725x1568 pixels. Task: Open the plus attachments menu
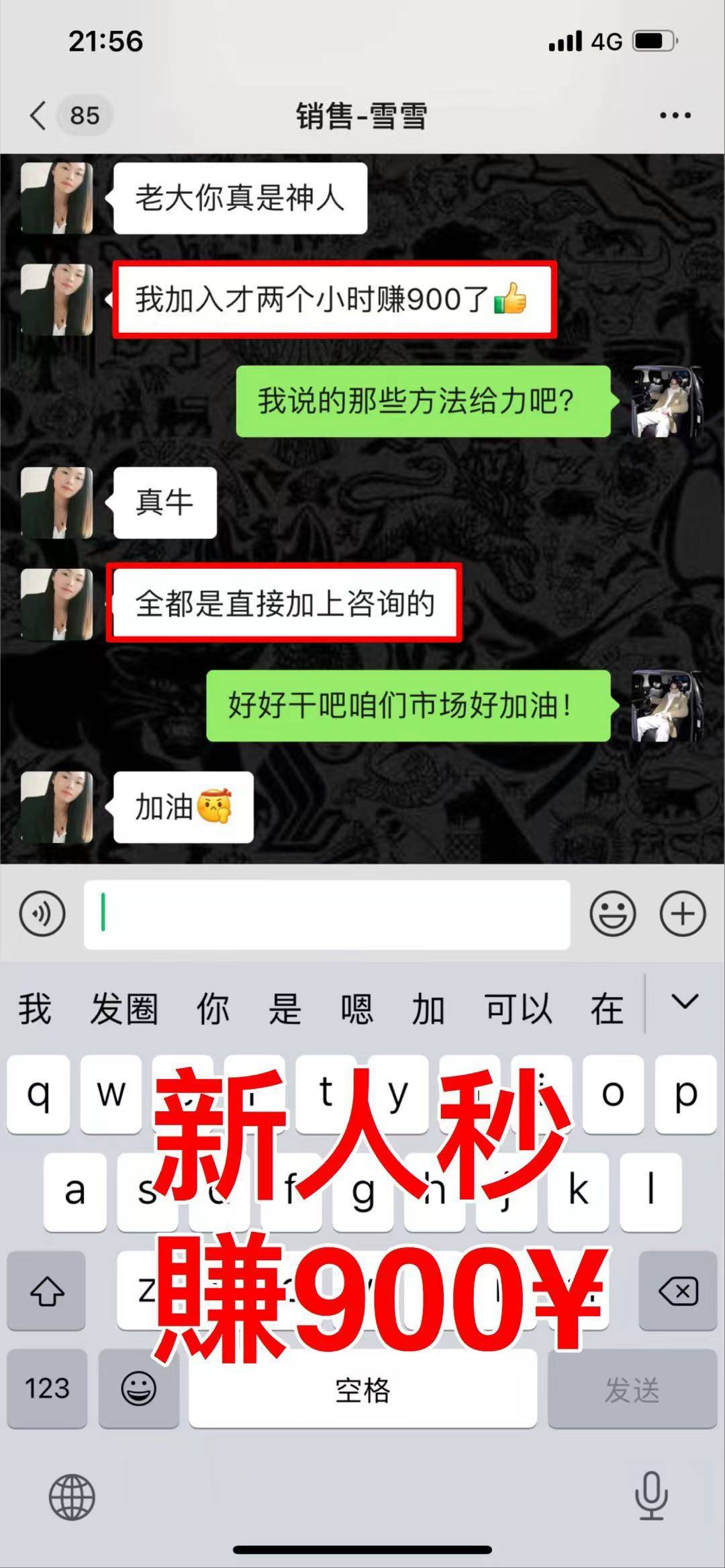[x=682, y=913]
